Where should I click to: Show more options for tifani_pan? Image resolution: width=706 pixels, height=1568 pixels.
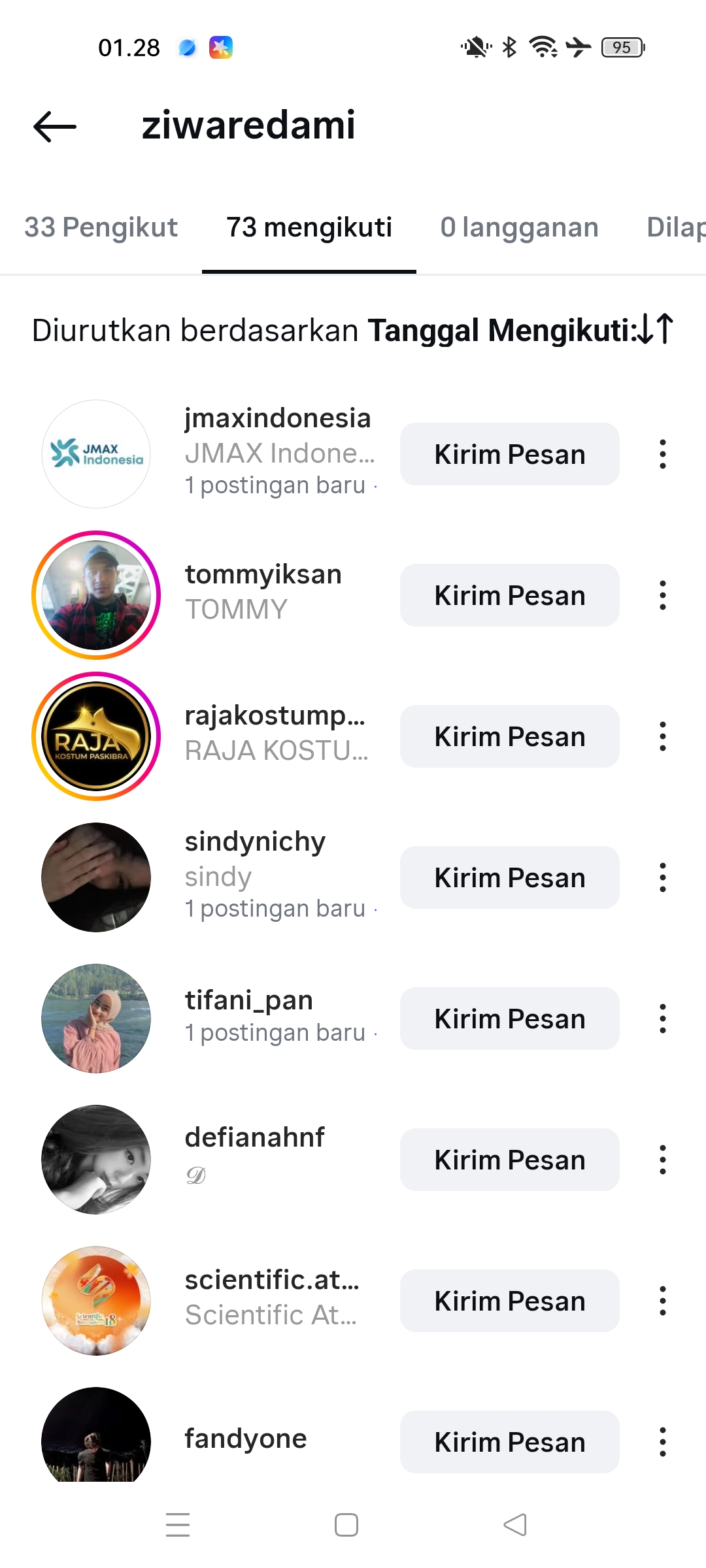(662, 1019)
